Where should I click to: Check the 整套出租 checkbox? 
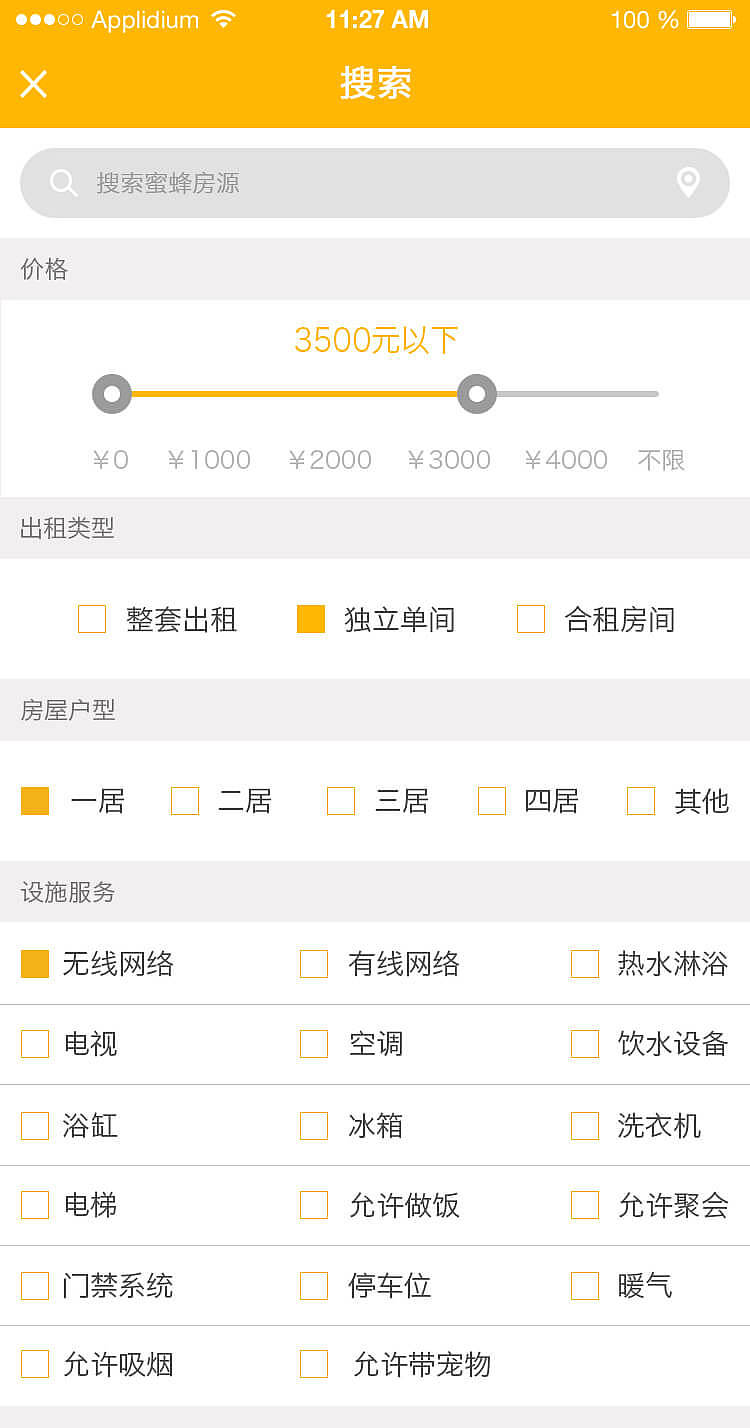point(91,620)
